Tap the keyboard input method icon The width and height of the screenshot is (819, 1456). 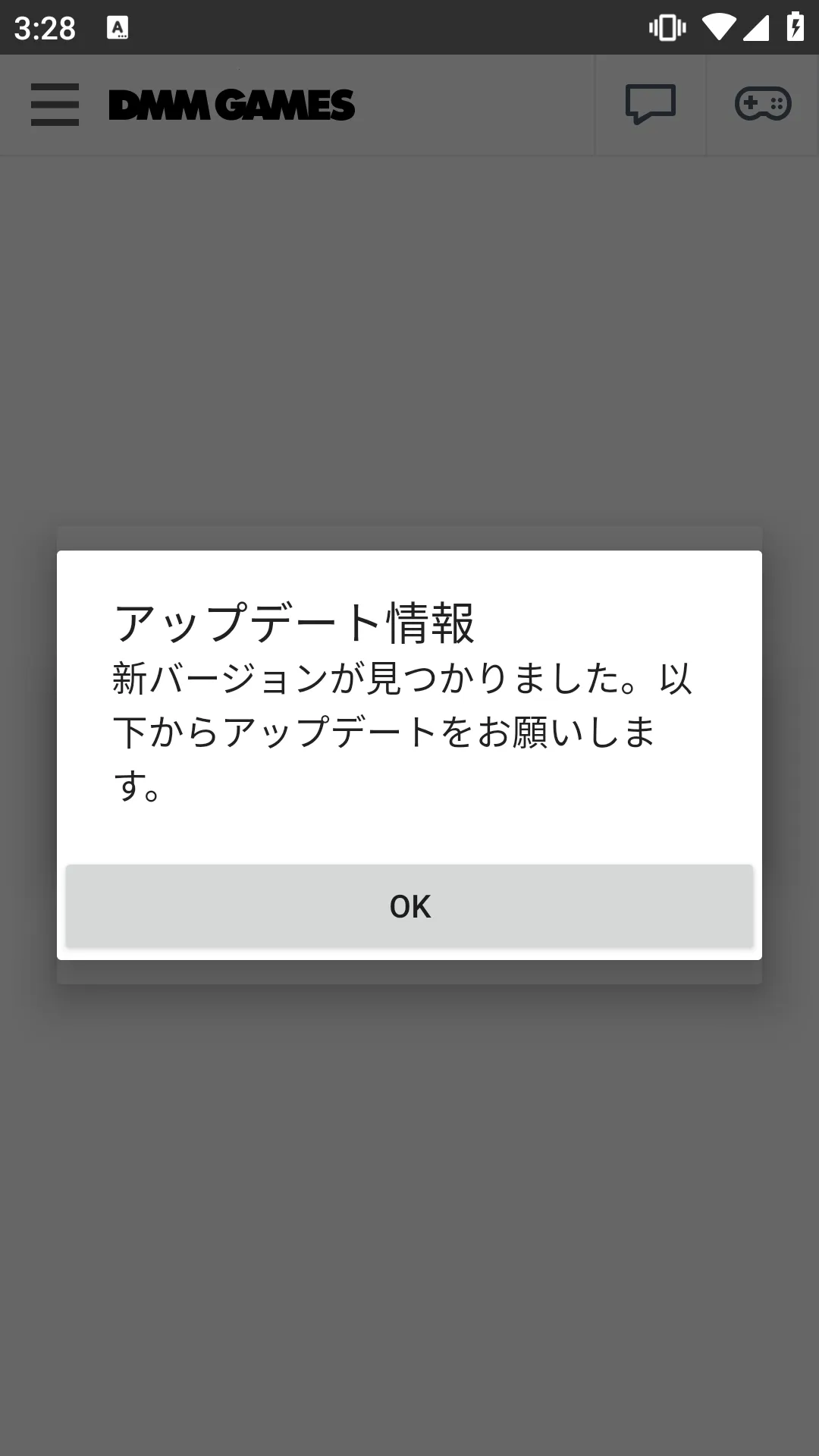click(x=118, y=27)
